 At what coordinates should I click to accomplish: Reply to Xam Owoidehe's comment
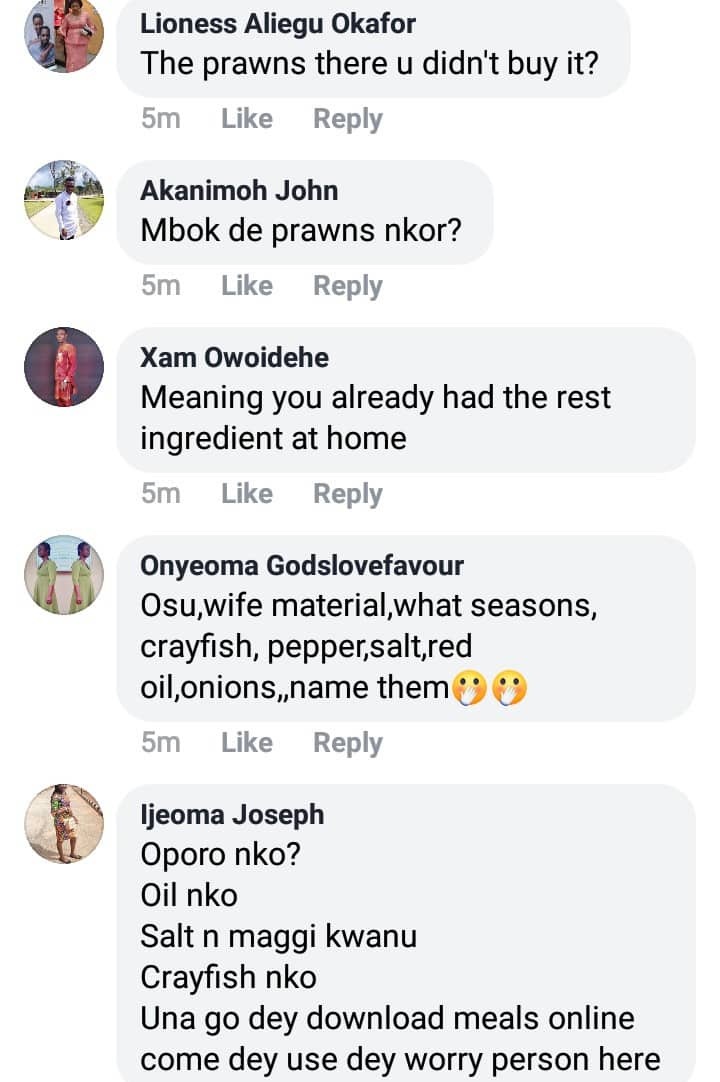(348, 494)
